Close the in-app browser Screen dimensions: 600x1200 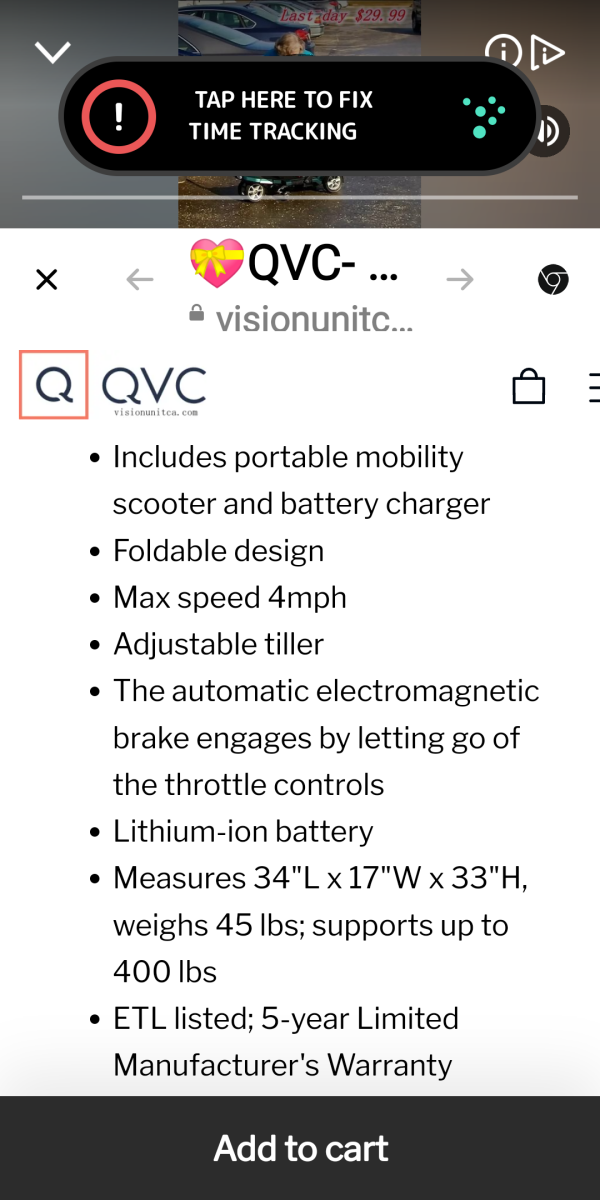[46, 280]
